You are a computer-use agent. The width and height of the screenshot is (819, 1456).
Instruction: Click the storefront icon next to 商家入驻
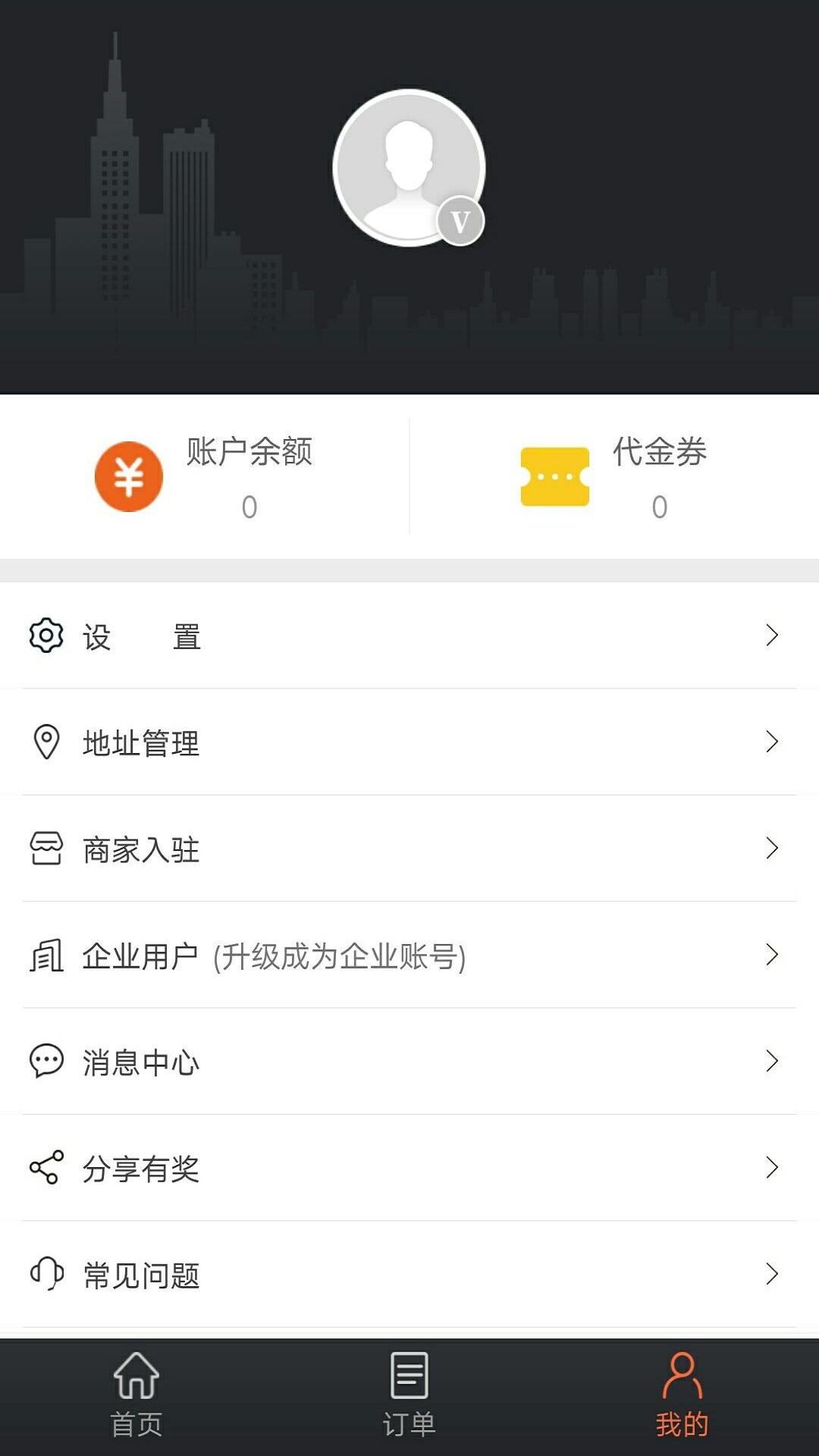tap(46, 849)
